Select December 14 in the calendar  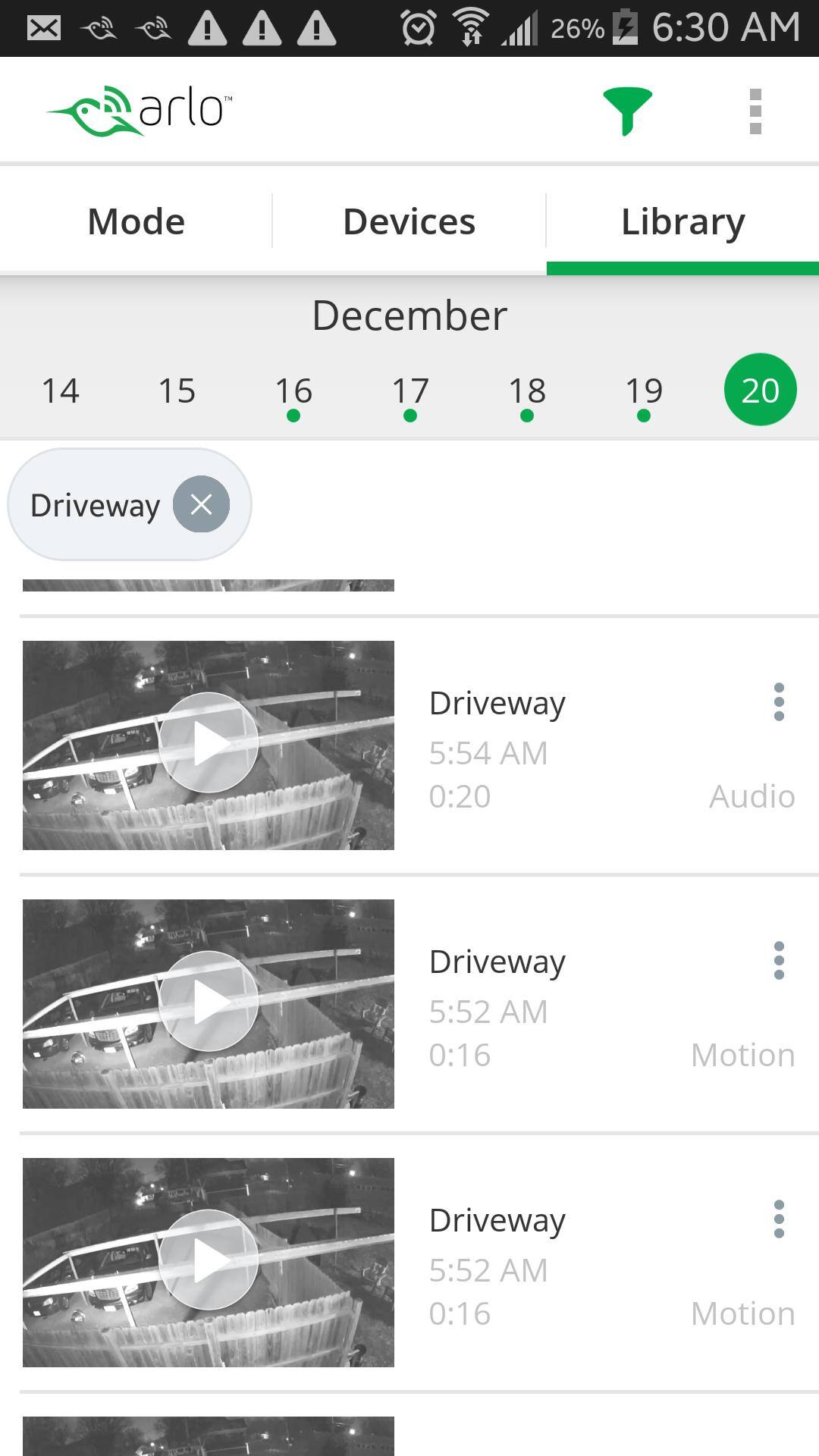coord(60,391)
